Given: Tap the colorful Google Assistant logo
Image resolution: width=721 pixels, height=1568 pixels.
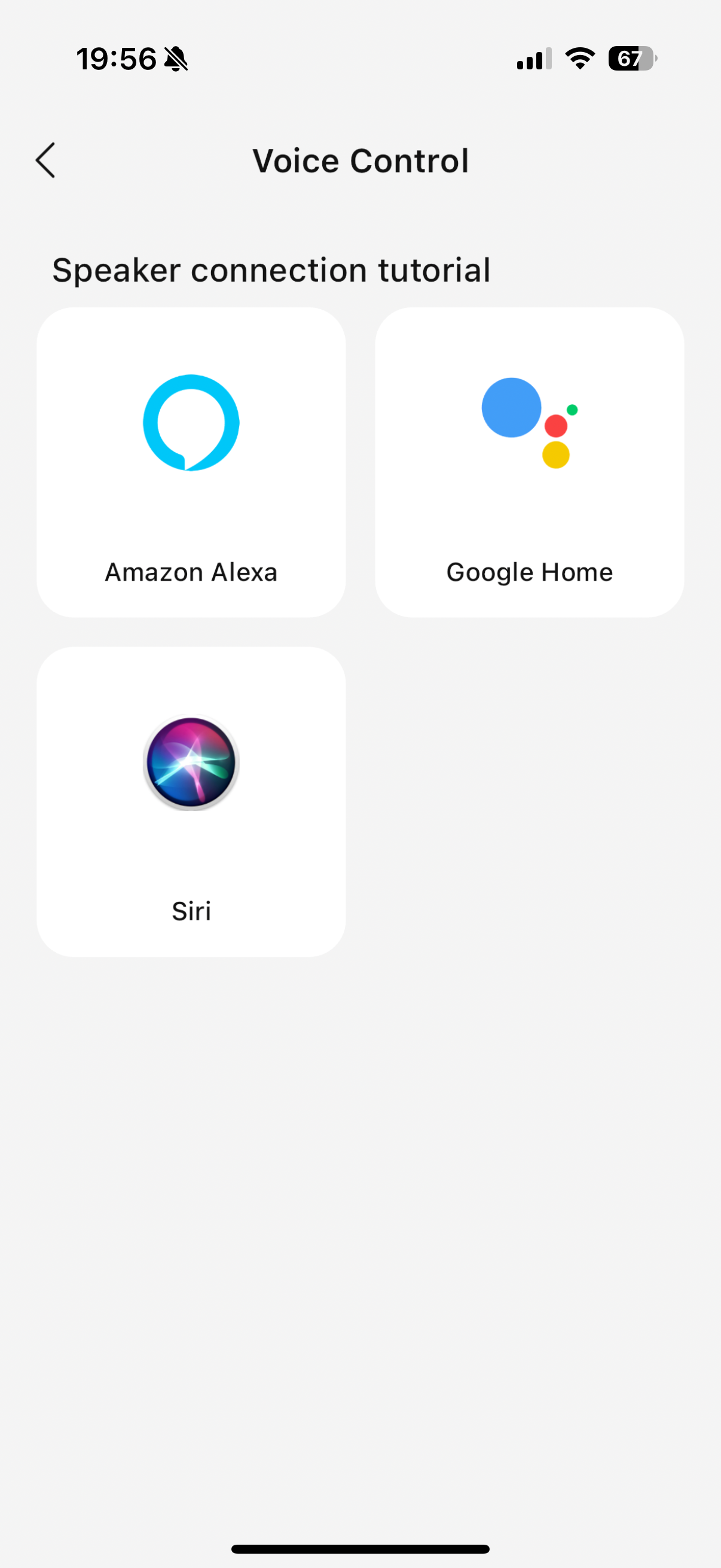Looking at the screenshot, I should point(530,422).
